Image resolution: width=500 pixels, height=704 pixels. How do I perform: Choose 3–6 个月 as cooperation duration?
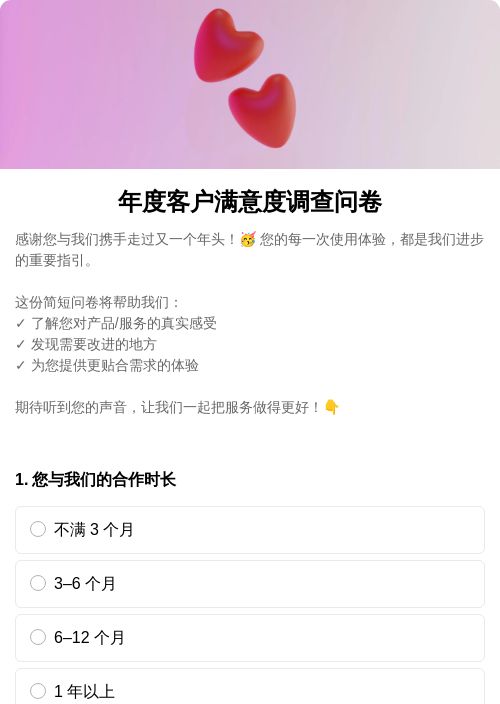click(x=250, y=584)
